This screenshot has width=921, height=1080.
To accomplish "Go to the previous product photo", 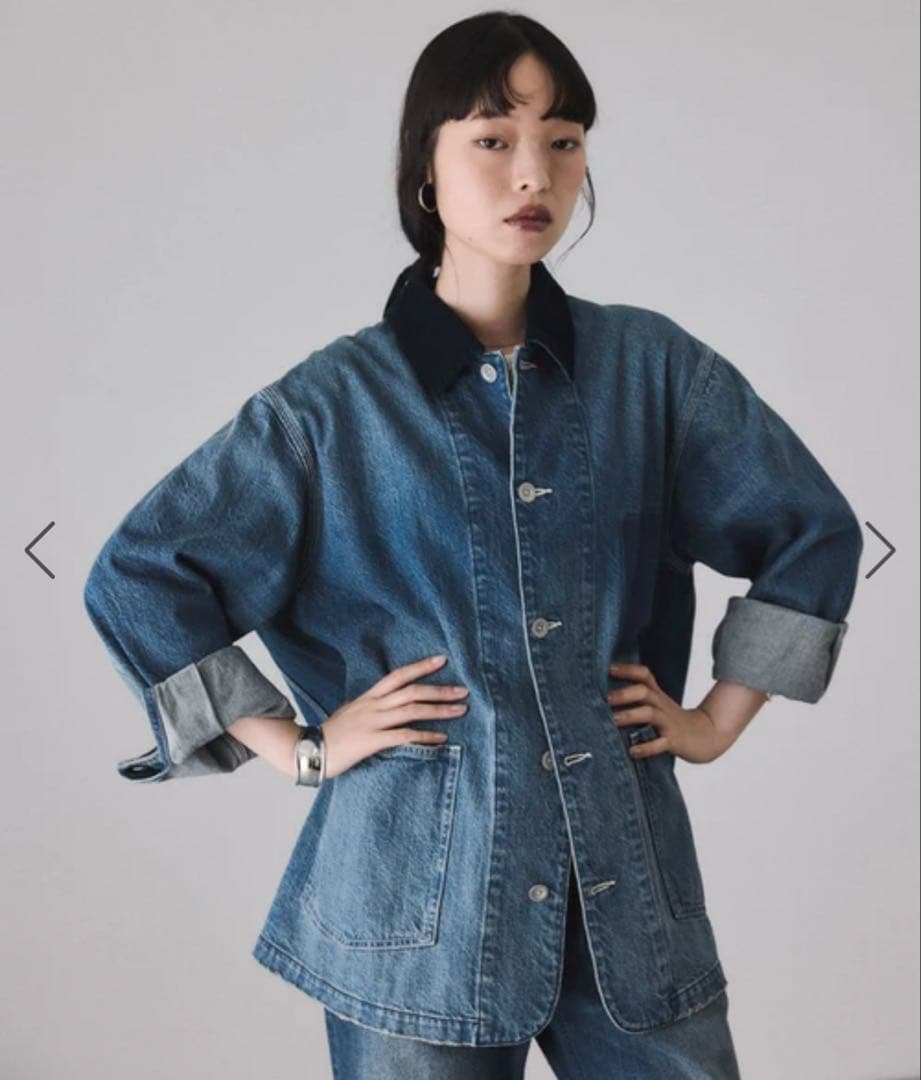I will (x=40, y=550).
